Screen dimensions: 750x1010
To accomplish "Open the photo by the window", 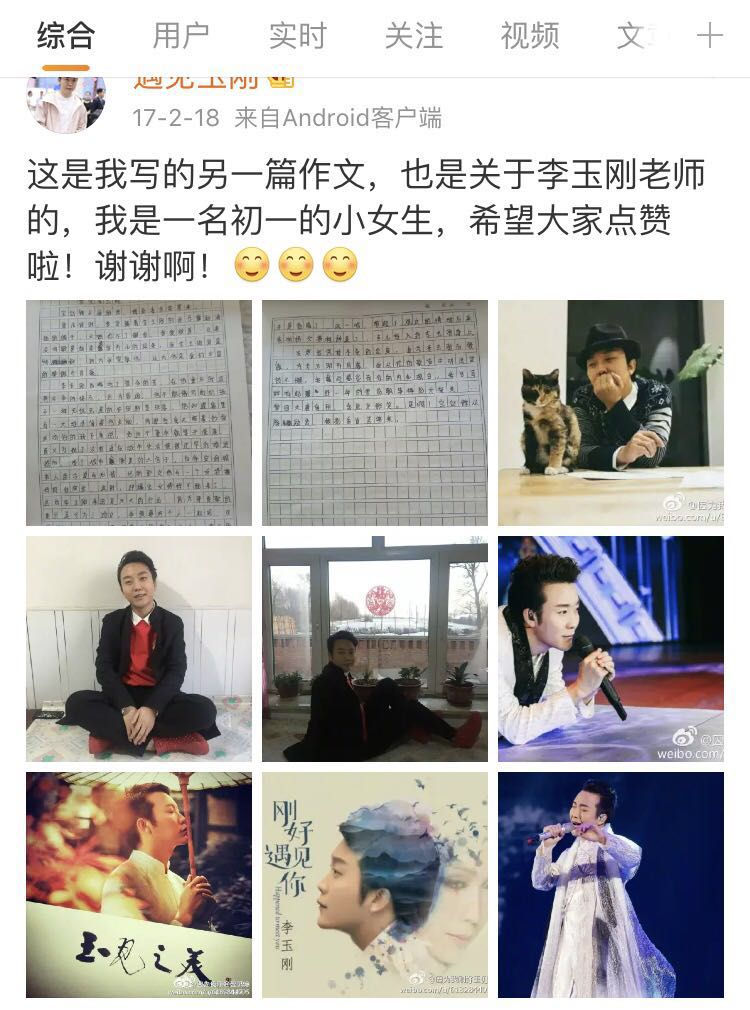I will (x=375, y=649).
